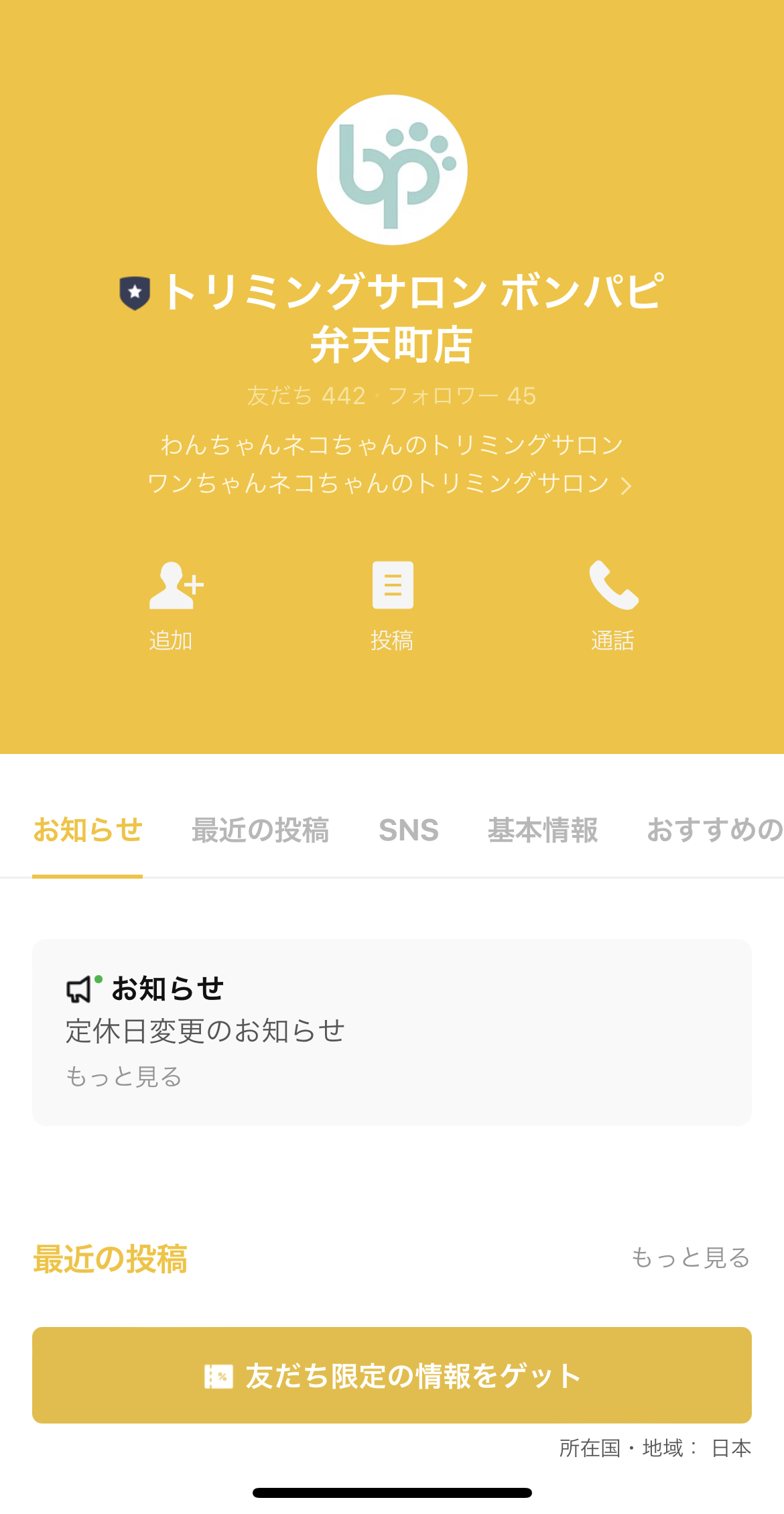Tap the friend count 友だち 442
The width and height of the screenshot is (784, 1514).
click(x=306, y=395)
